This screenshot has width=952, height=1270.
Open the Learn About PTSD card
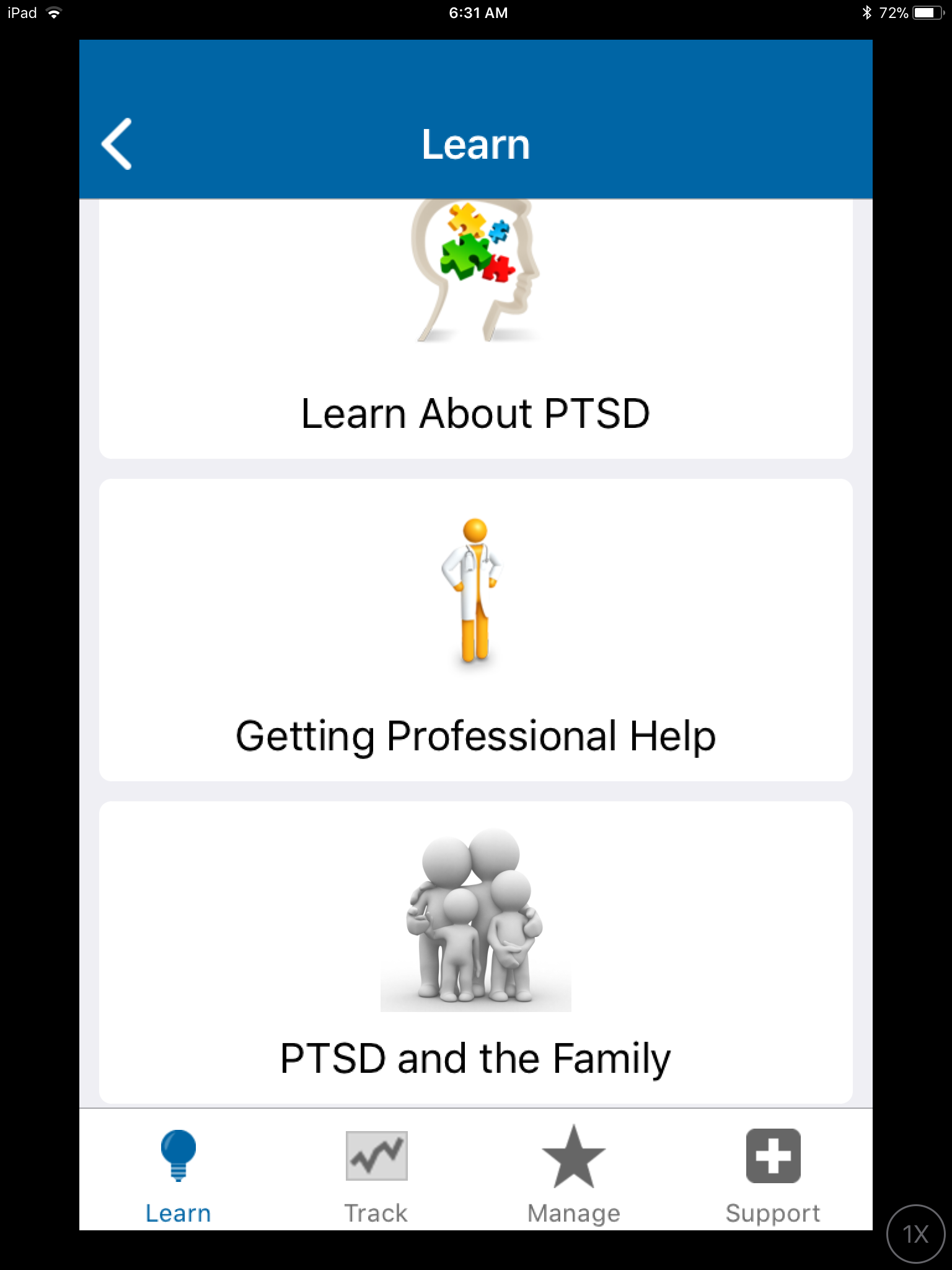pyautogui.click(x=475, y=329)
